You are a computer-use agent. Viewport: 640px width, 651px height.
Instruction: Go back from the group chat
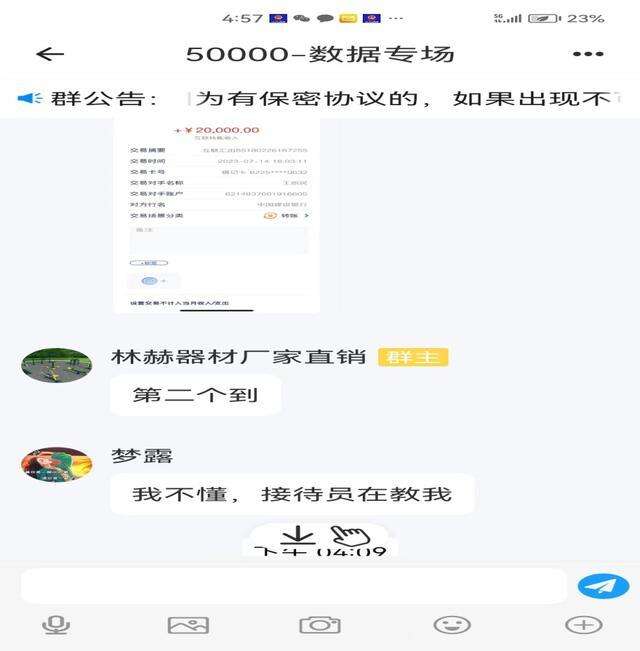click(49, 54)
